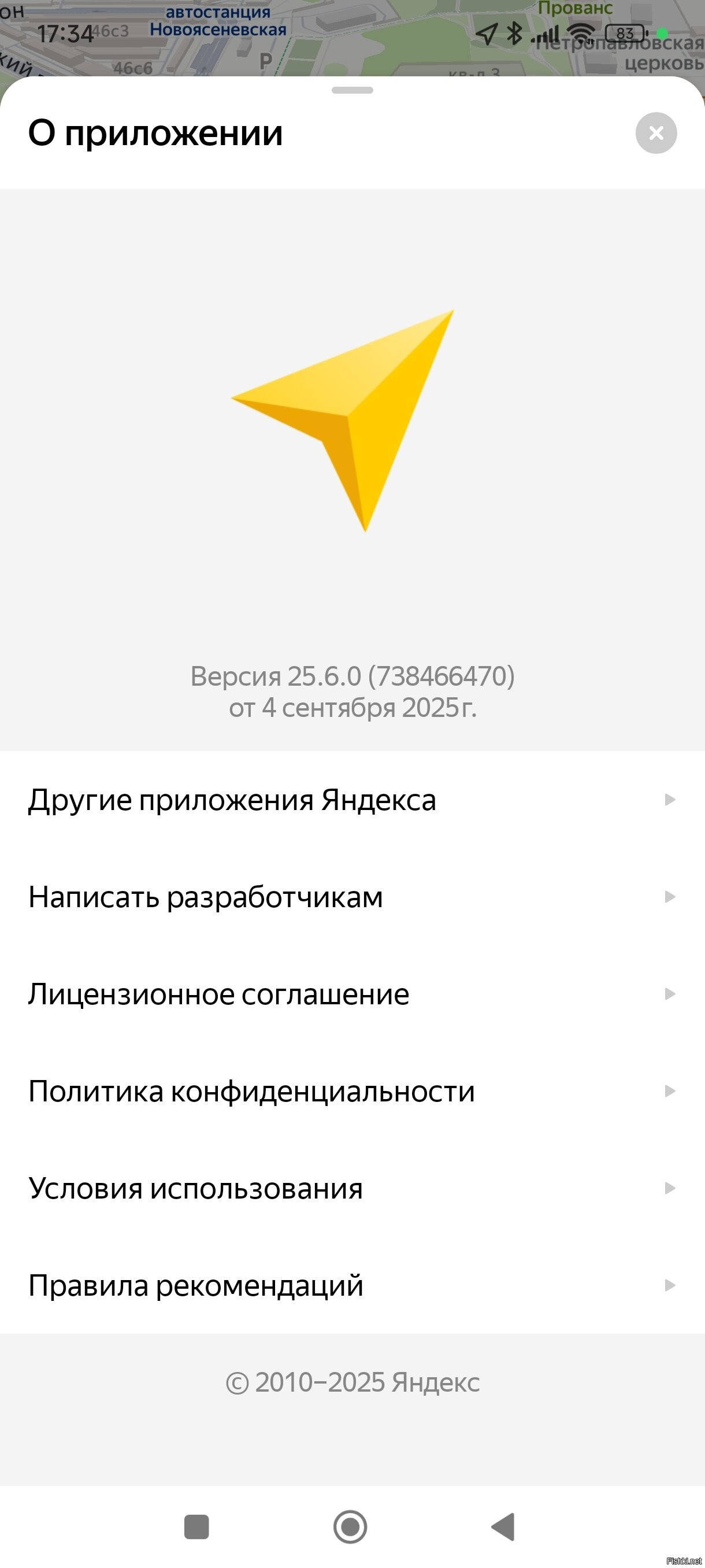705x1568 pixels.
Task: Close the О приложении sheet
Action: pos(656,133)
